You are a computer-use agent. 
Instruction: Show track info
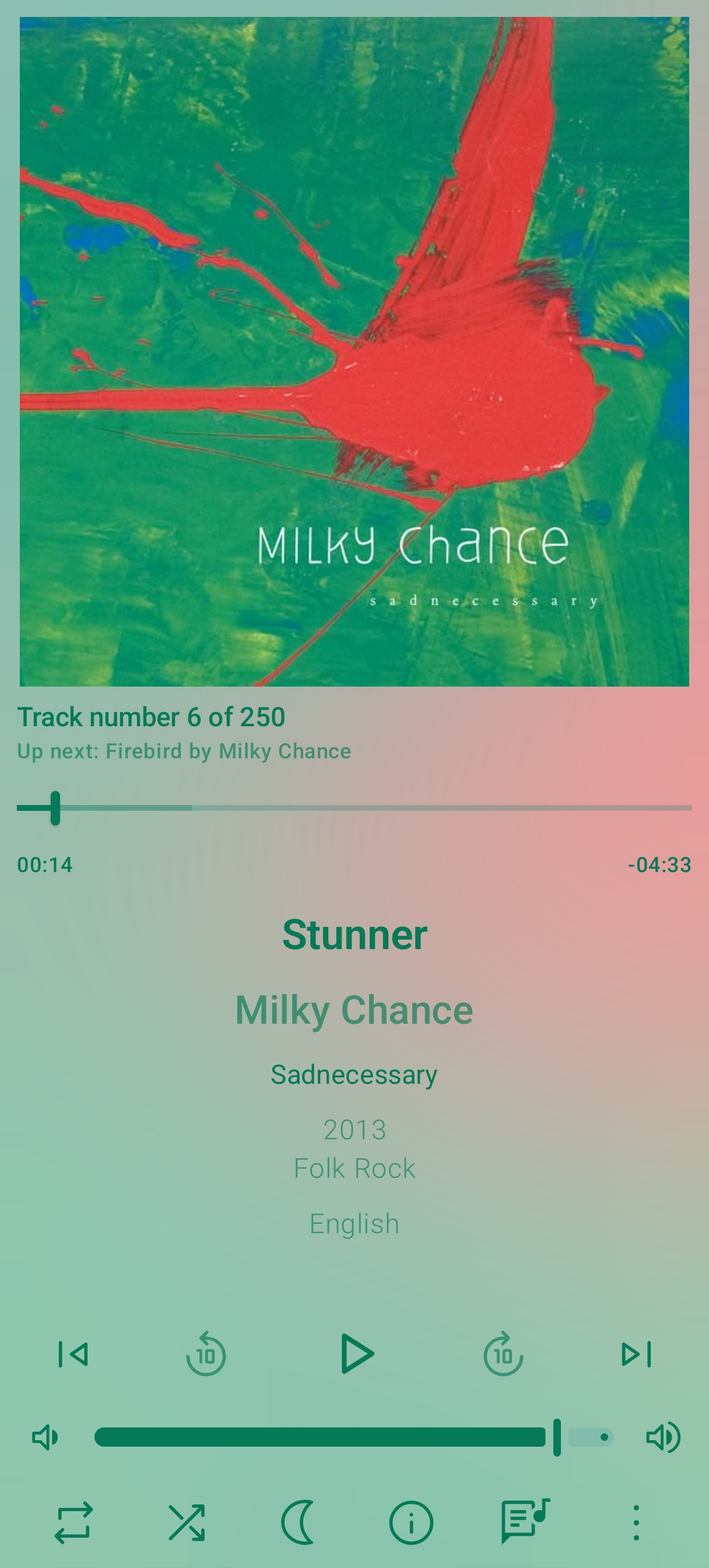[411, 1523]
